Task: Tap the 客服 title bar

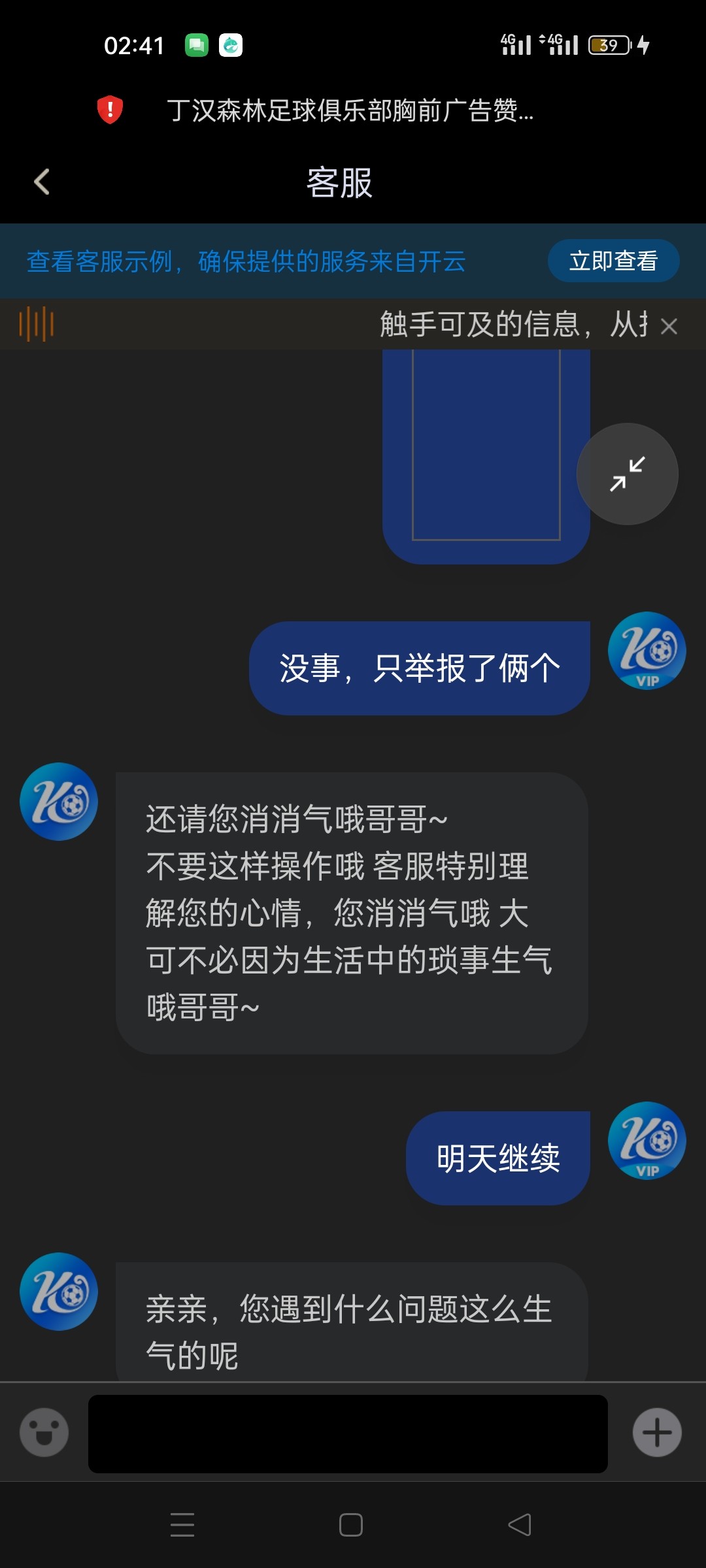Action: pyautogui.click(x=340, y=184)
